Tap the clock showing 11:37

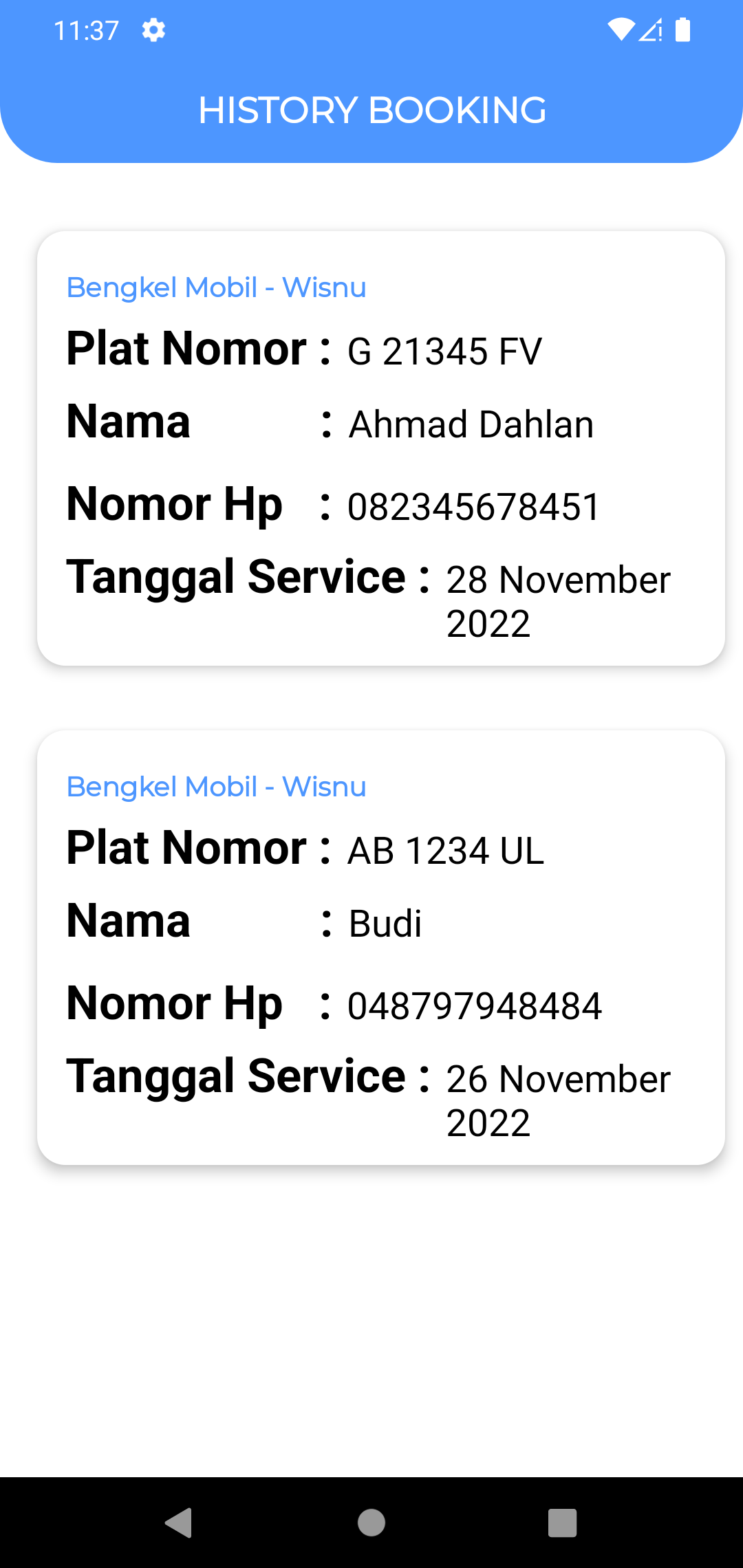tap(85, 30)
